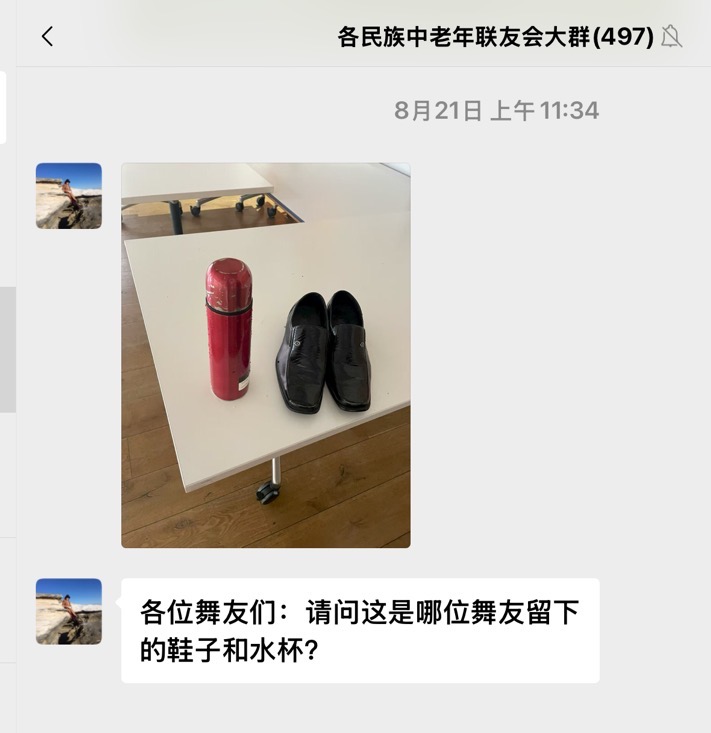View sender's profile from avatar beside the photo
The image size is (711, 733).
(69, 196)
